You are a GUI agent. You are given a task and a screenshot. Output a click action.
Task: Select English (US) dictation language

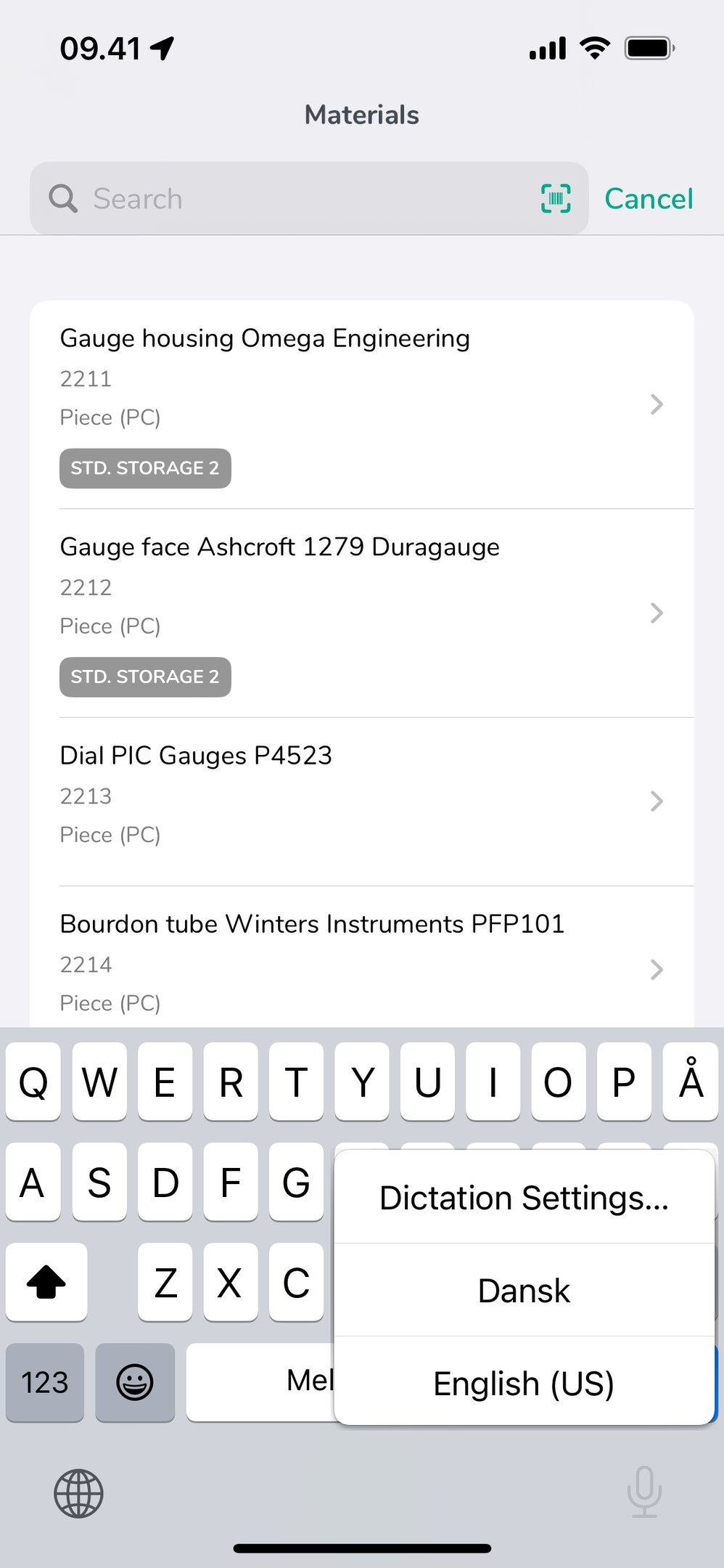pyautogui.click(x=524, y=1384)
